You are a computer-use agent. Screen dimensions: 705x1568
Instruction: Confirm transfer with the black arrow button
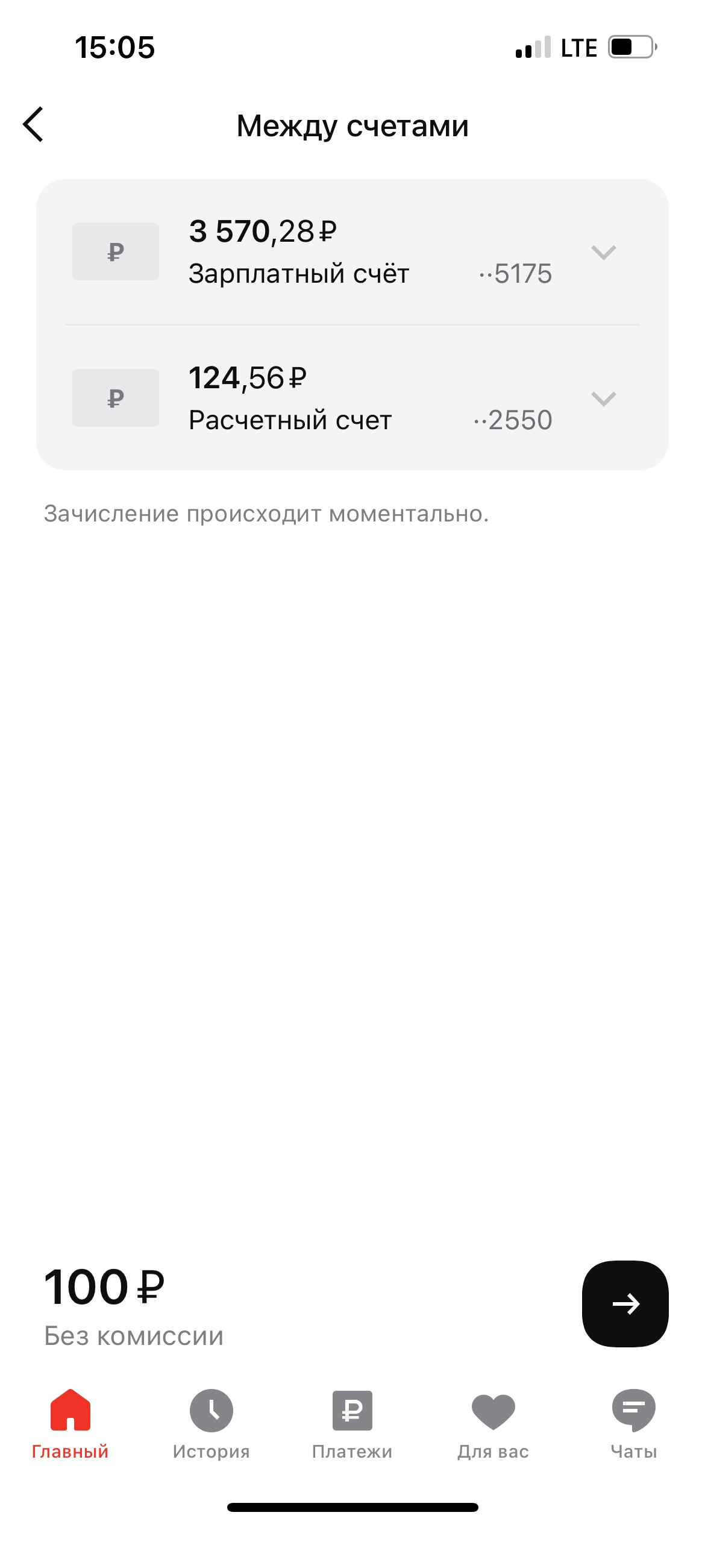pos(625,1303)
